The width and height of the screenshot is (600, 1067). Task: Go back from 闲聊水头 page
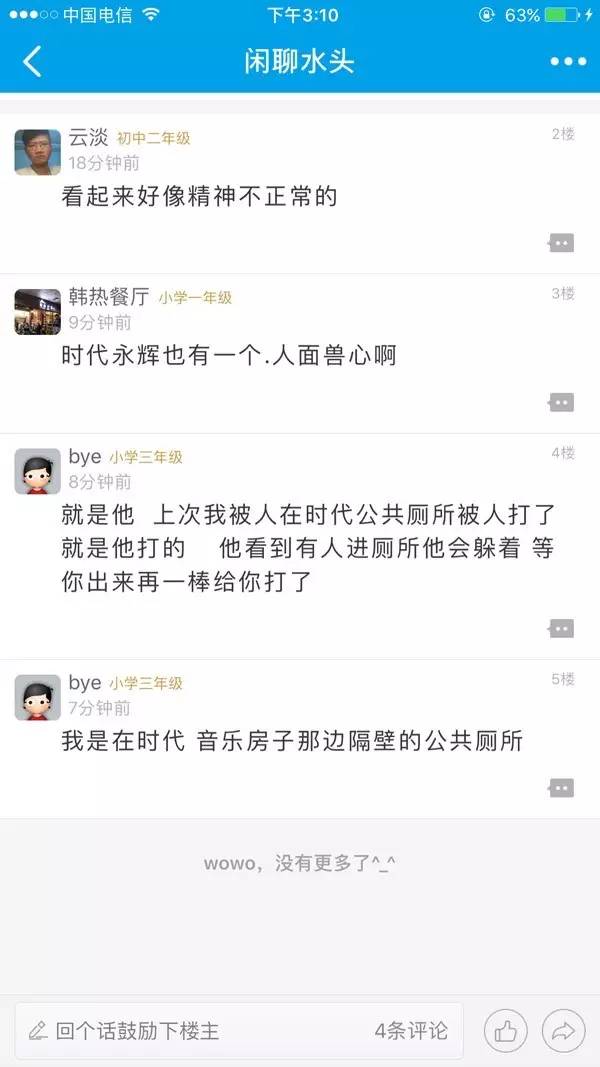32,61
